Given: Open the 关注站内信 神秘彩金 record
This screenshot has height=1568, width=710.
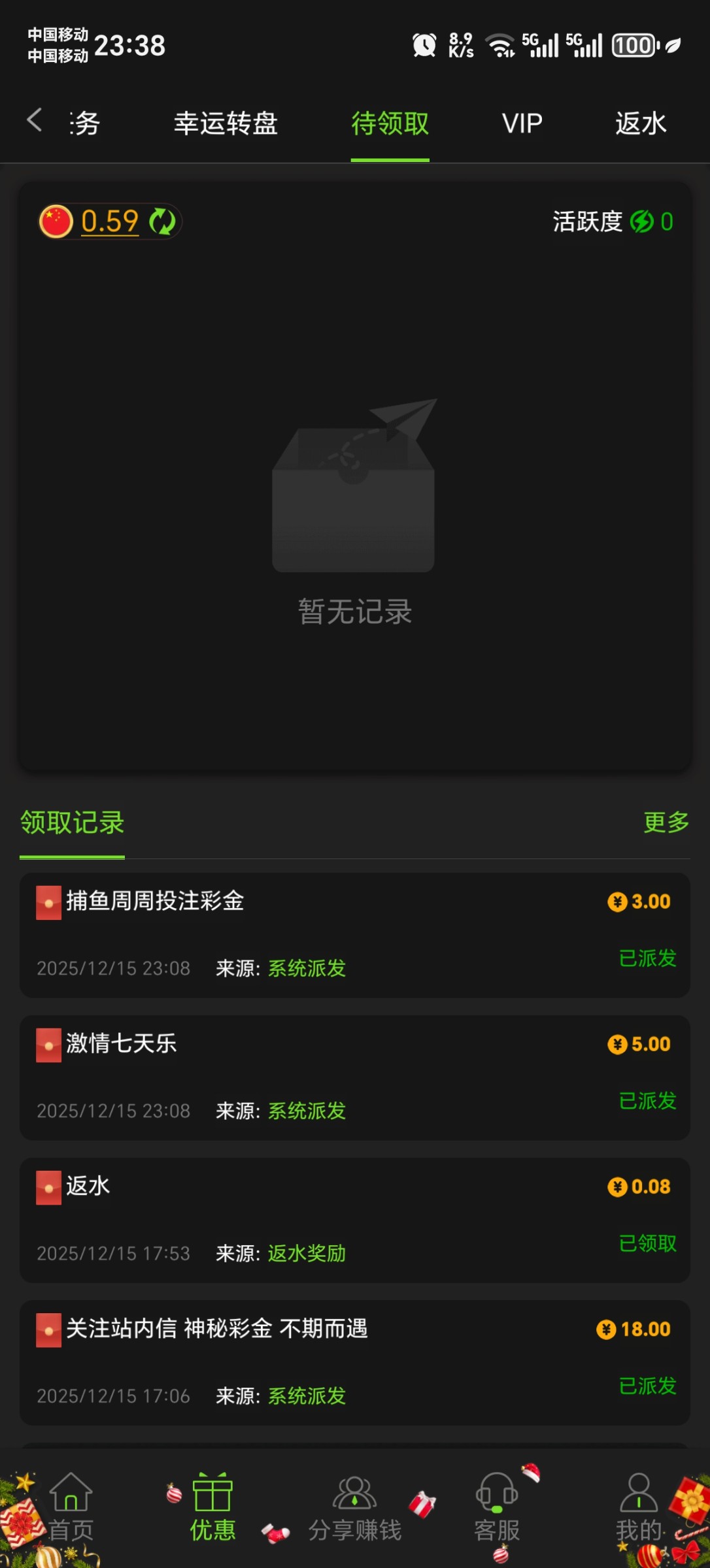Looking at the screenshot, I should point(354,1362).
